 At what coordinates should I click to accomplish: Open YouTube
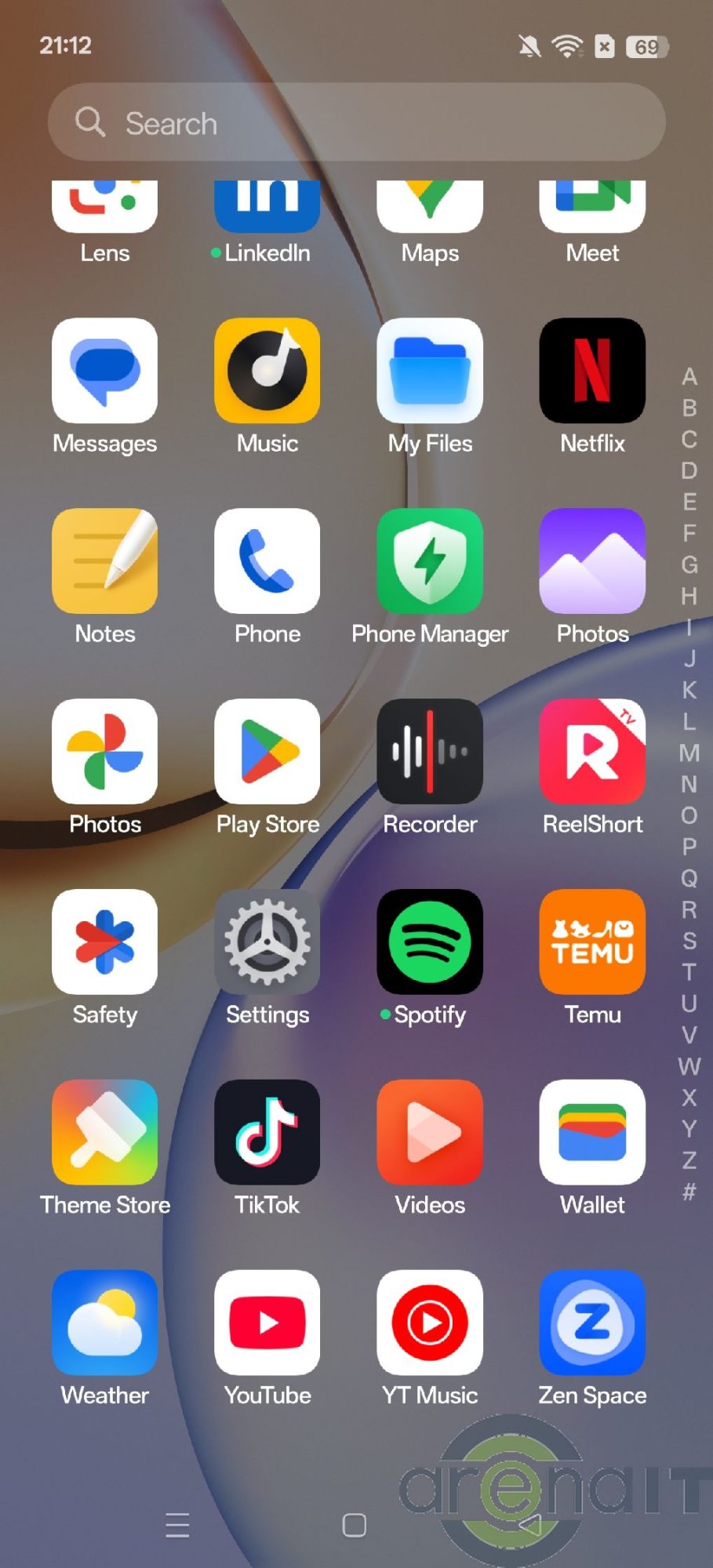tap(267, 1323)
